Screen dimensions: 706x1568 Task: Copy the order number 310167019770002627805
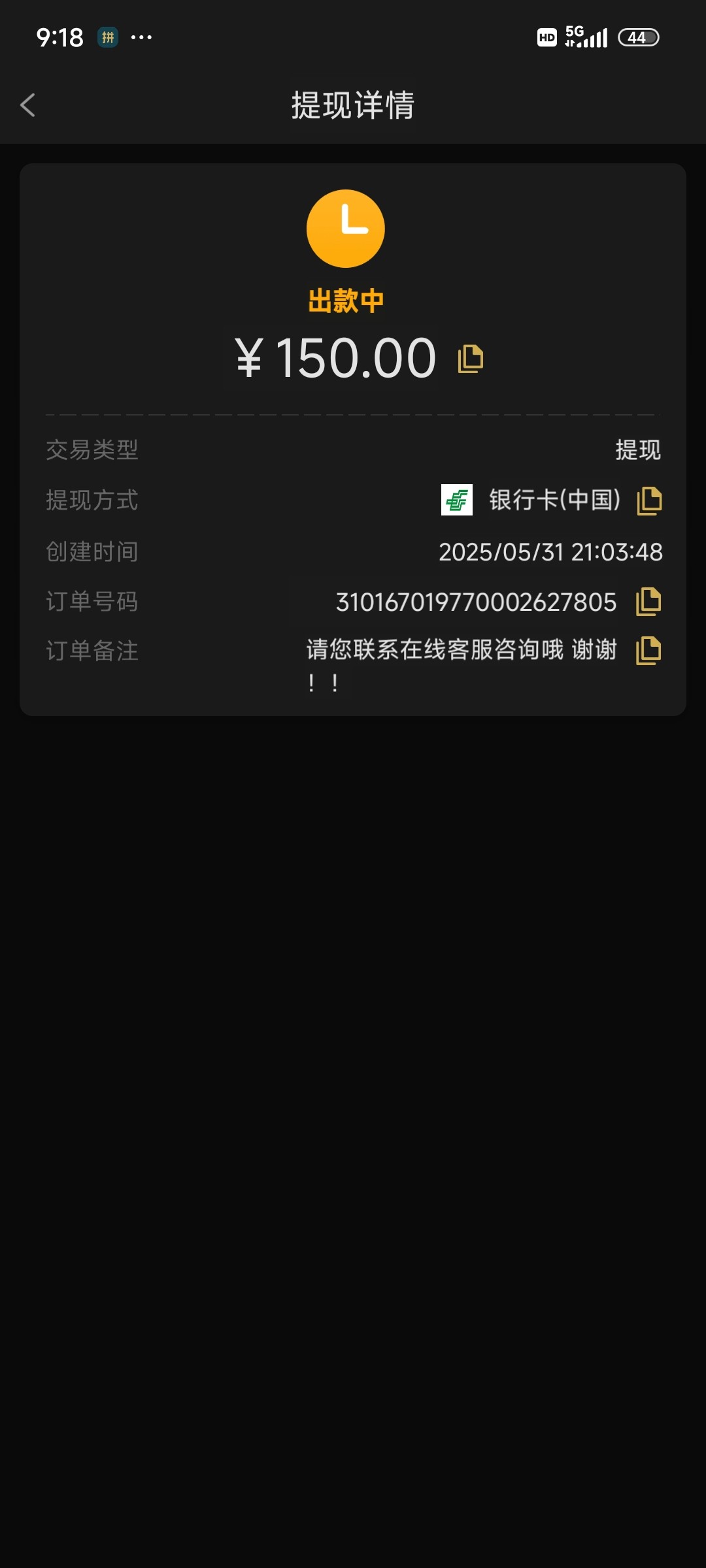coord(647,602)
